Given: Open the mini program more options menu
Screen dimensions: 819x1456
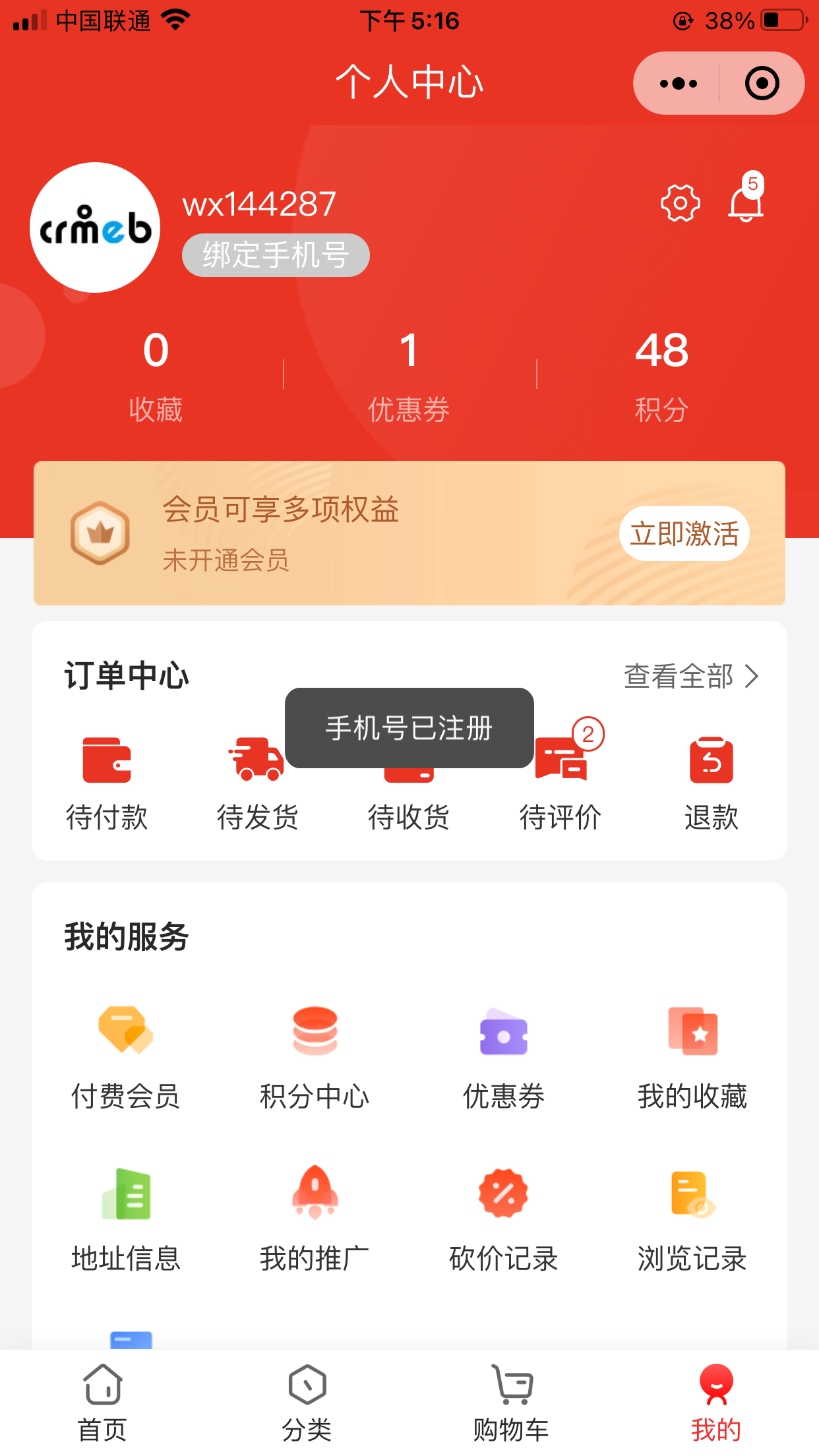Looking at the screenshot, I should (678, 83).
